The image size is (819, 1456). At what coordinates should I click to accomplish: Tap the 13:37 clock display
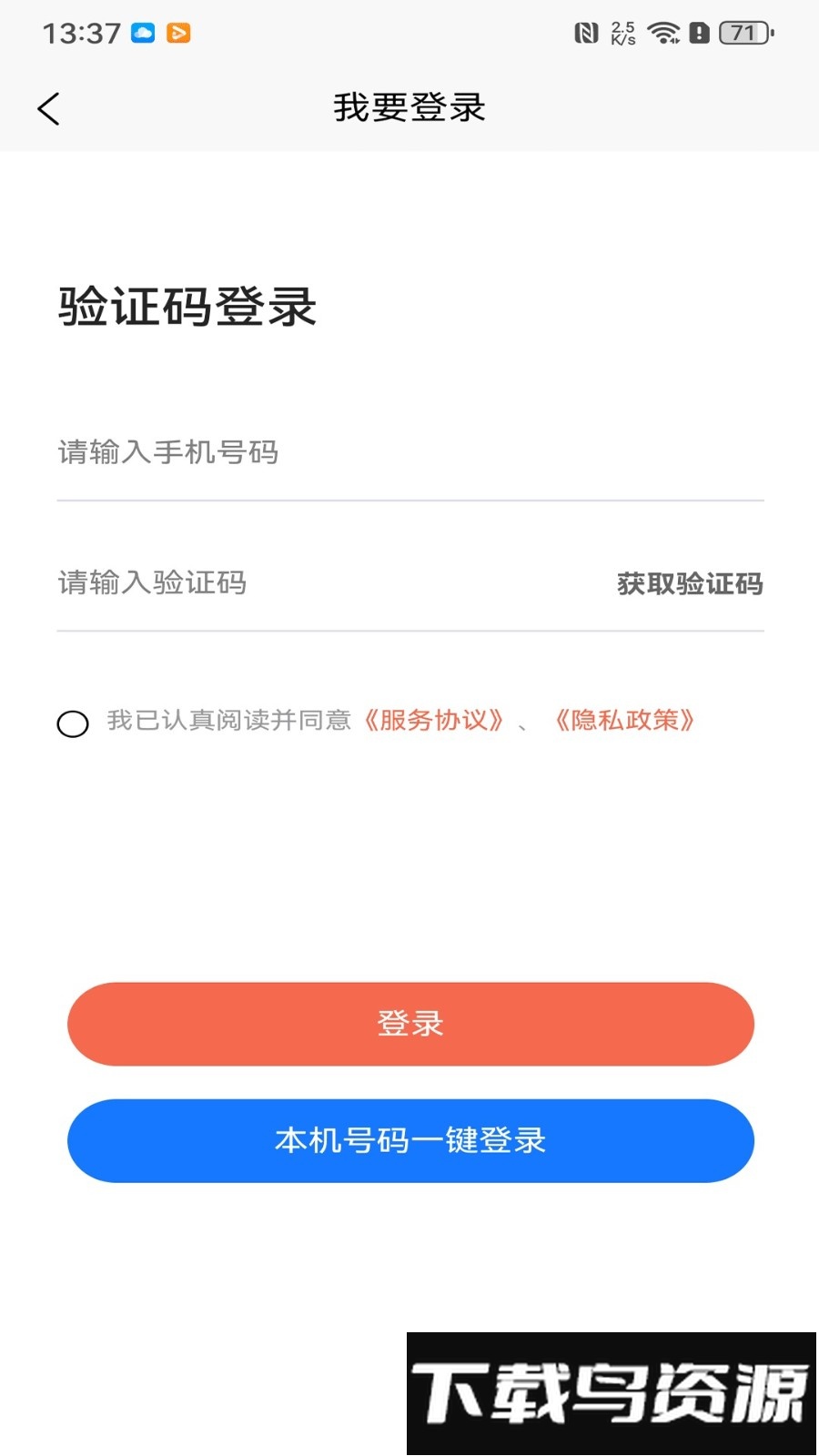click(80, 33)
